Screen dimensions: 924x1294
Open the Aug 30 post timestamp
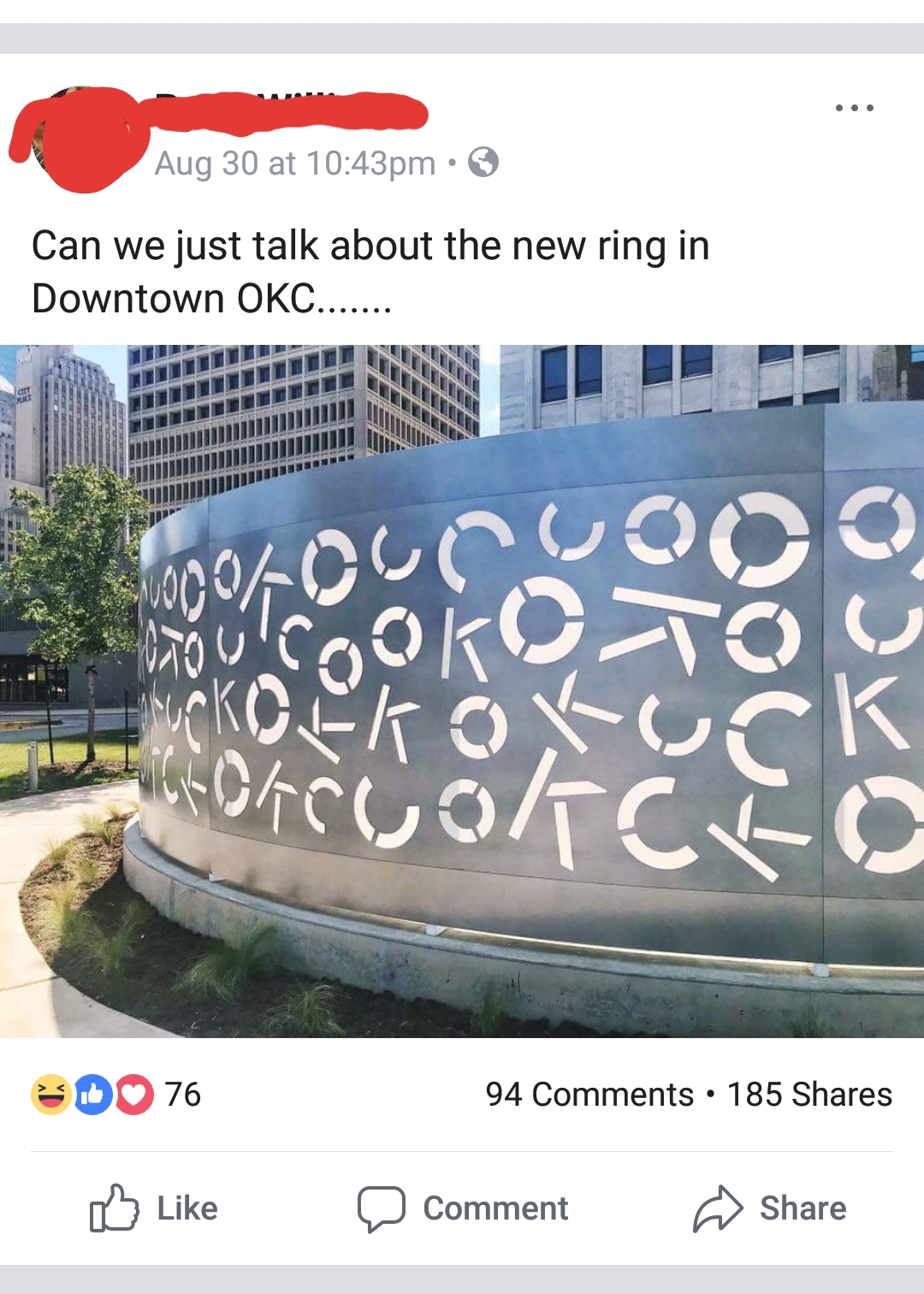click(294, 163)
